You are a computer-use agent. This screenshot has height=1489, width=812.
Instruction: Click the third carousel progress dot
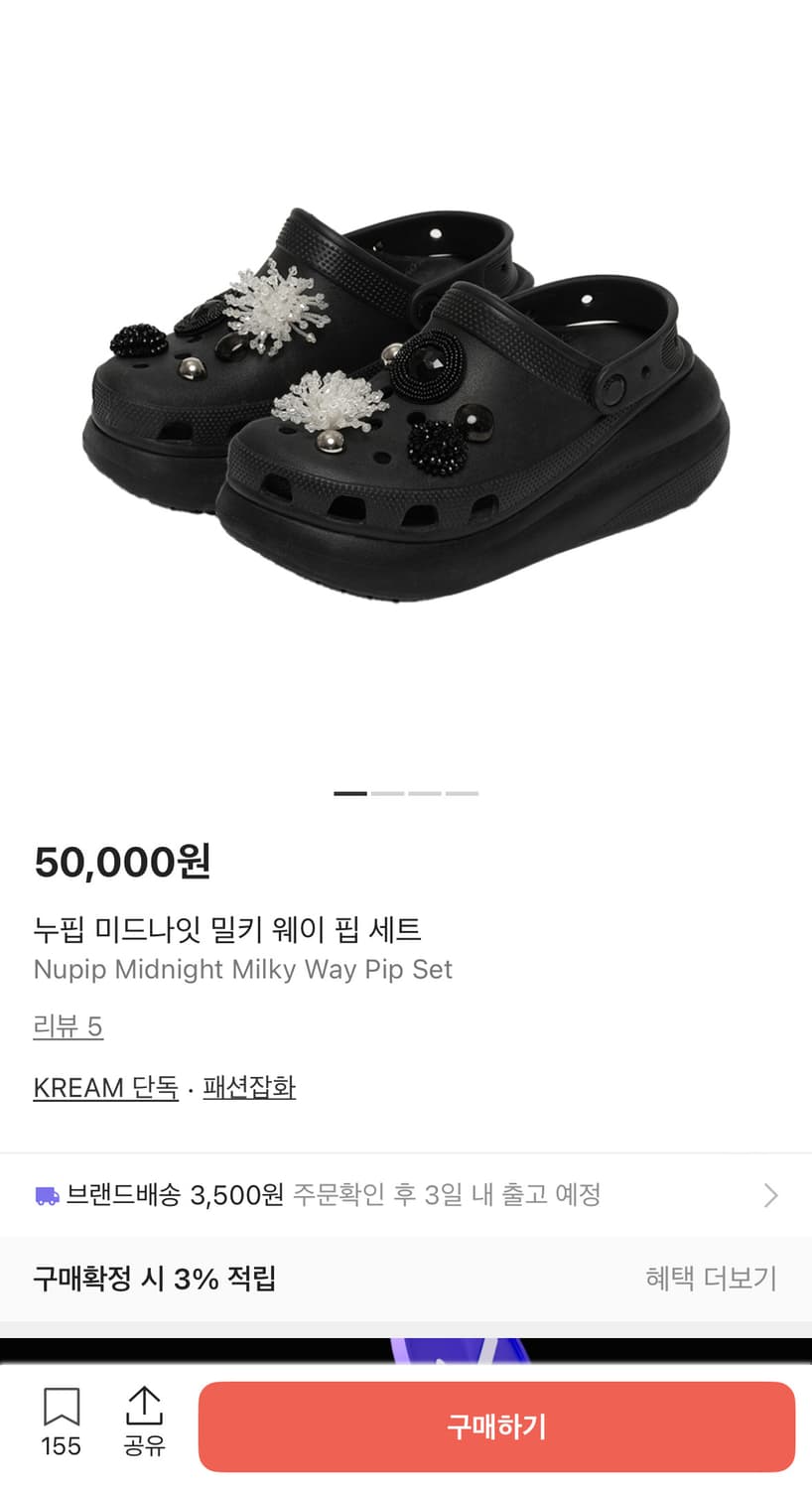425,792
